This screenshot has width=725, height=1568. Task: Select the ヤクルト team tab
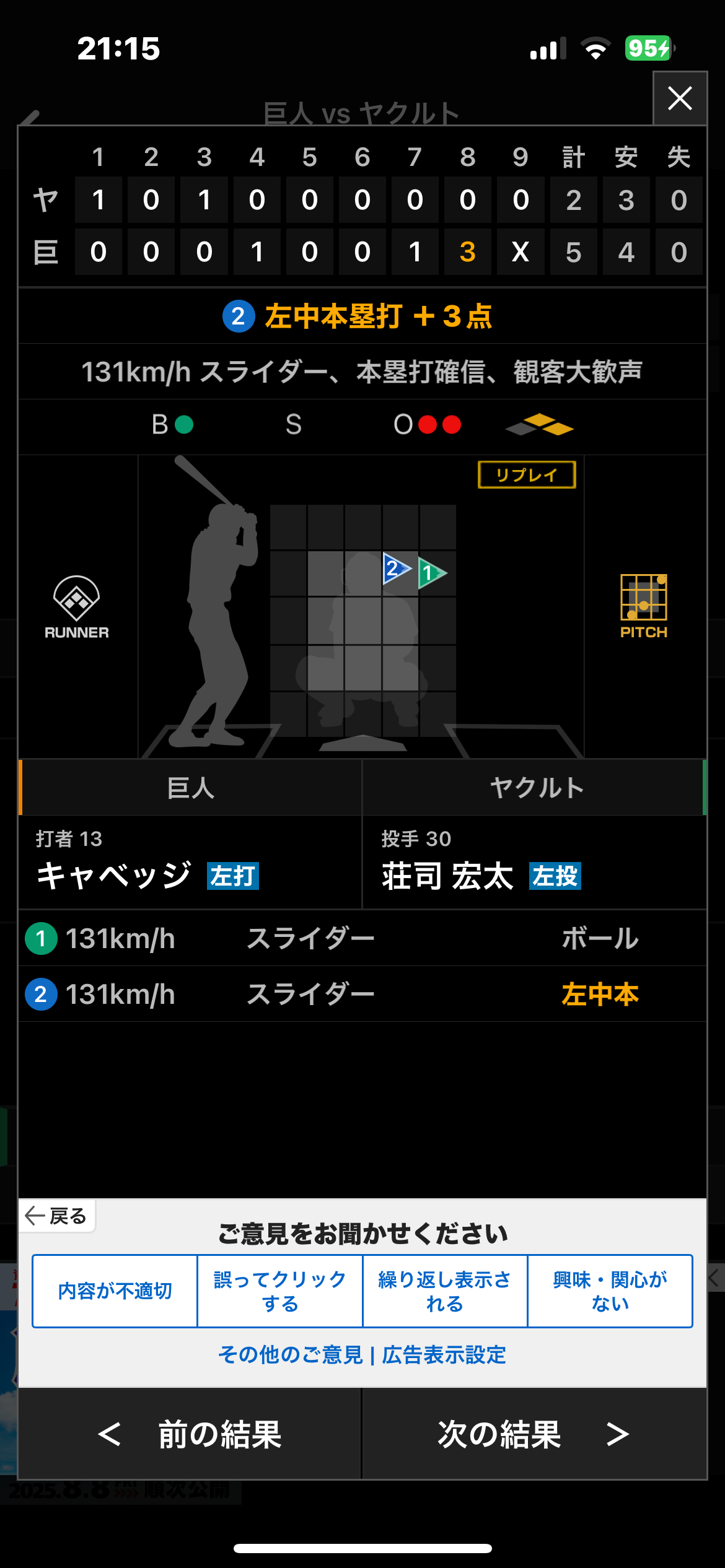[x=535, y=788]
